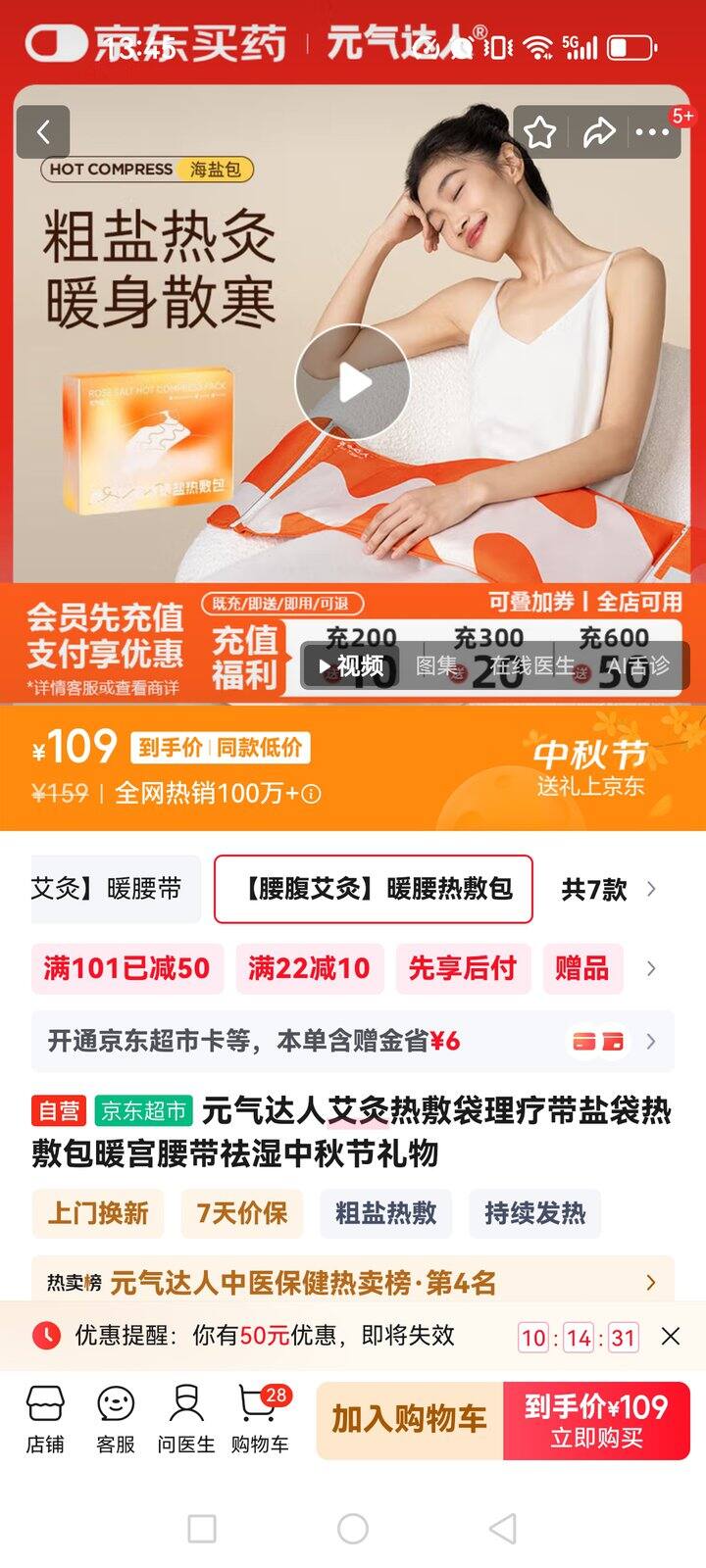Open 问医生 doctor consultation
This screenshot has width=706, height=1568.
[x=186, y=1419]
